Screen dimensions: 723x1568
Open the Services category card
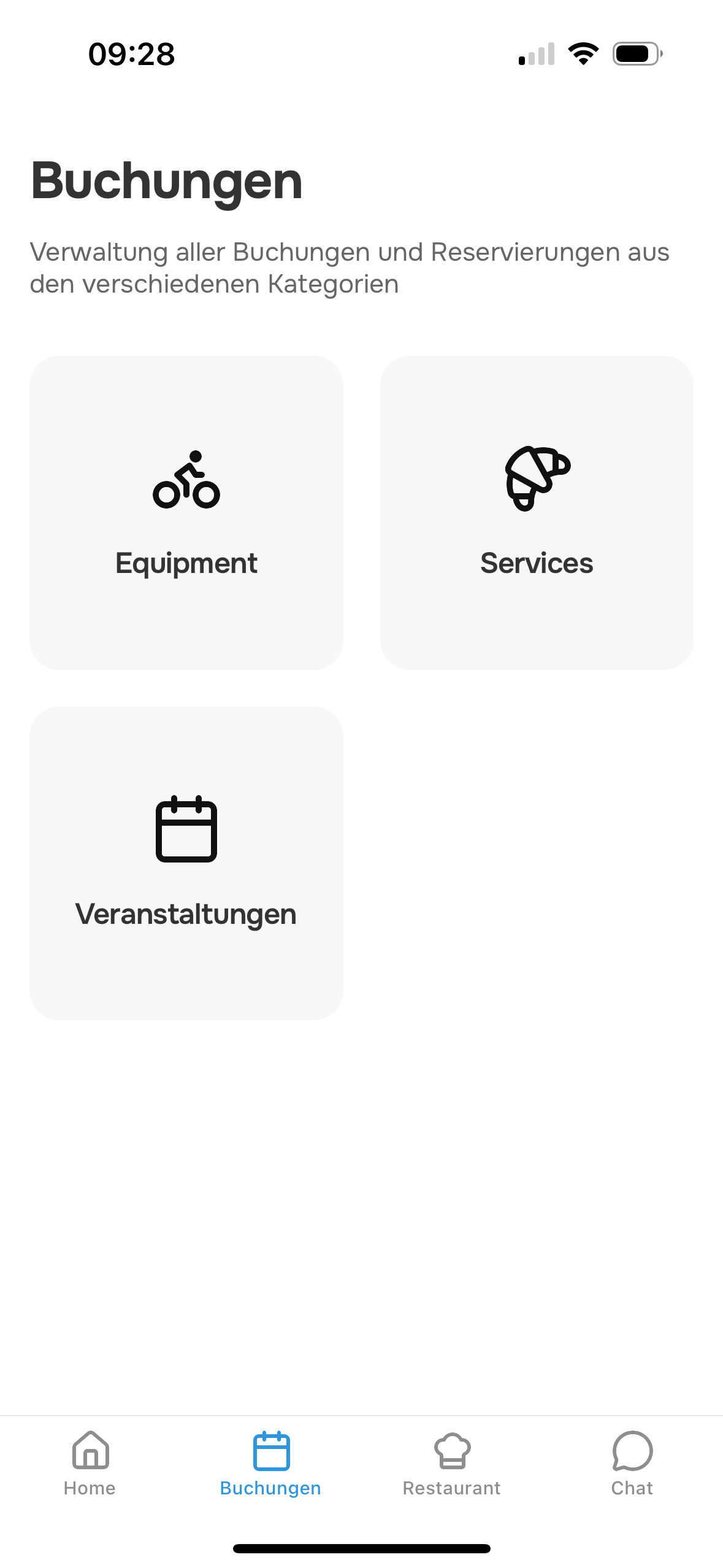[537, 513]
